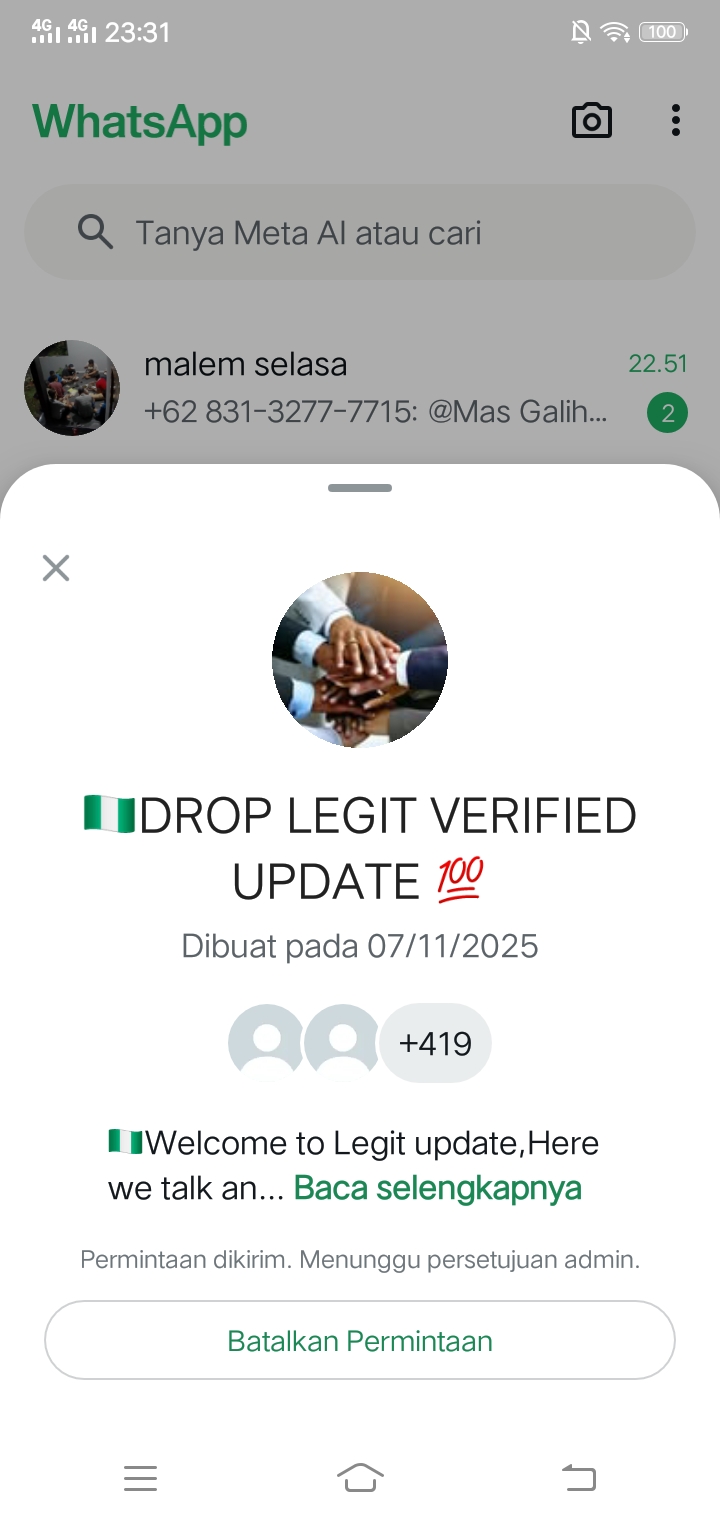Go to the phone home screen
Screen dimensions: 720x1520
(360, 1477)
